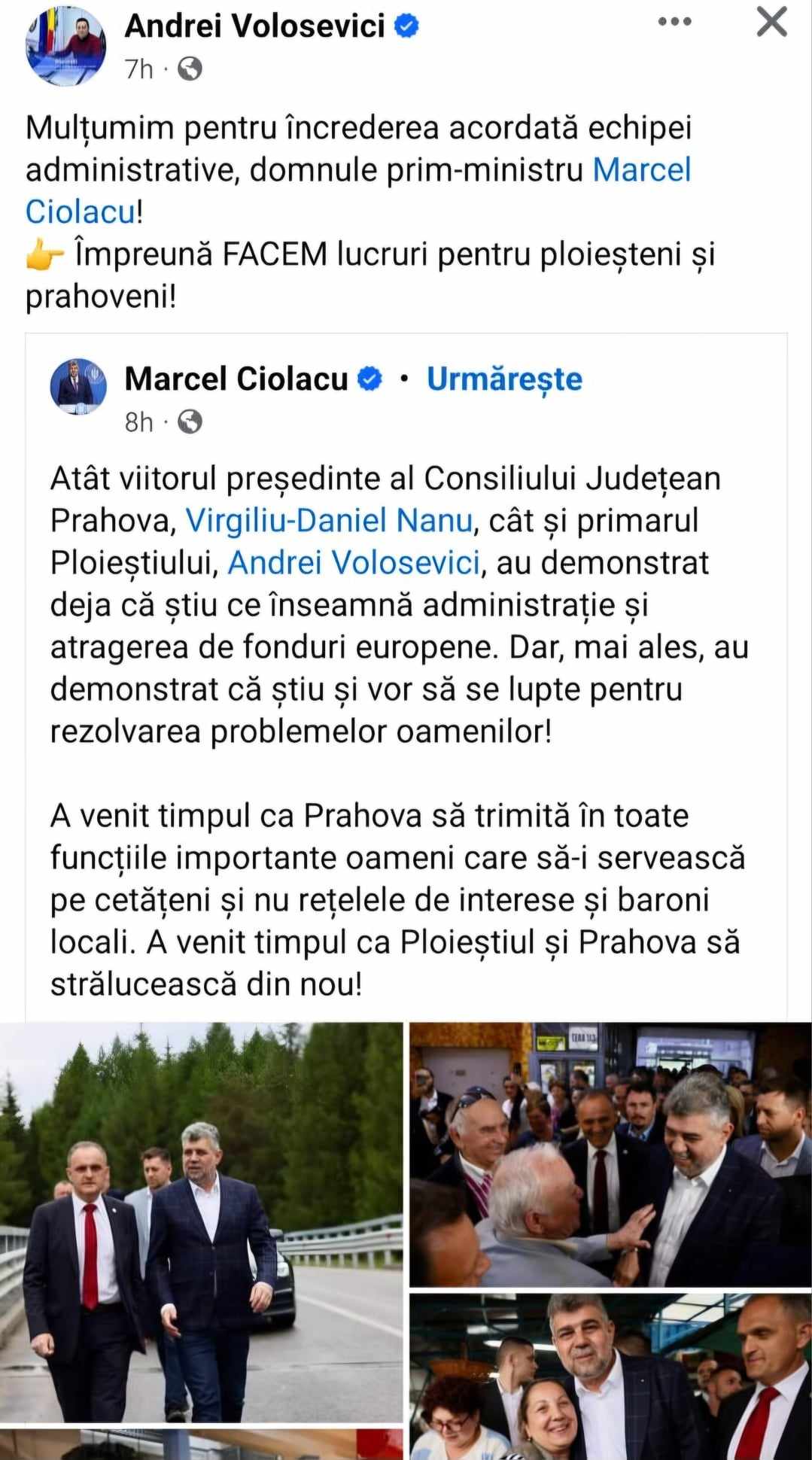Open the photo of two men walking on road
This screenshot has height=1460, width=812.
(201, 1223)
